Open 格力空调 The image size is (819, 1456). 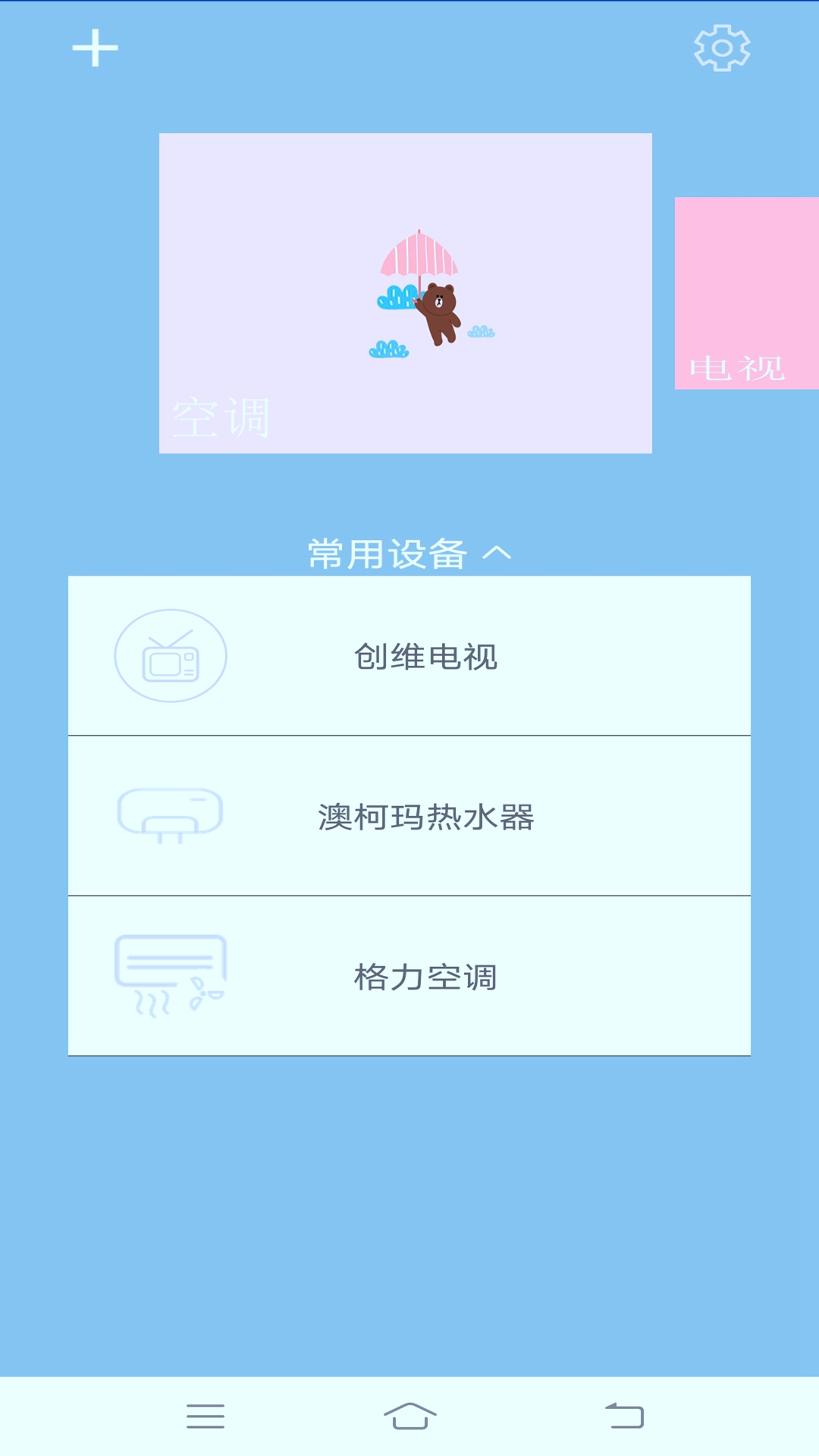click(x=409, y=976)
